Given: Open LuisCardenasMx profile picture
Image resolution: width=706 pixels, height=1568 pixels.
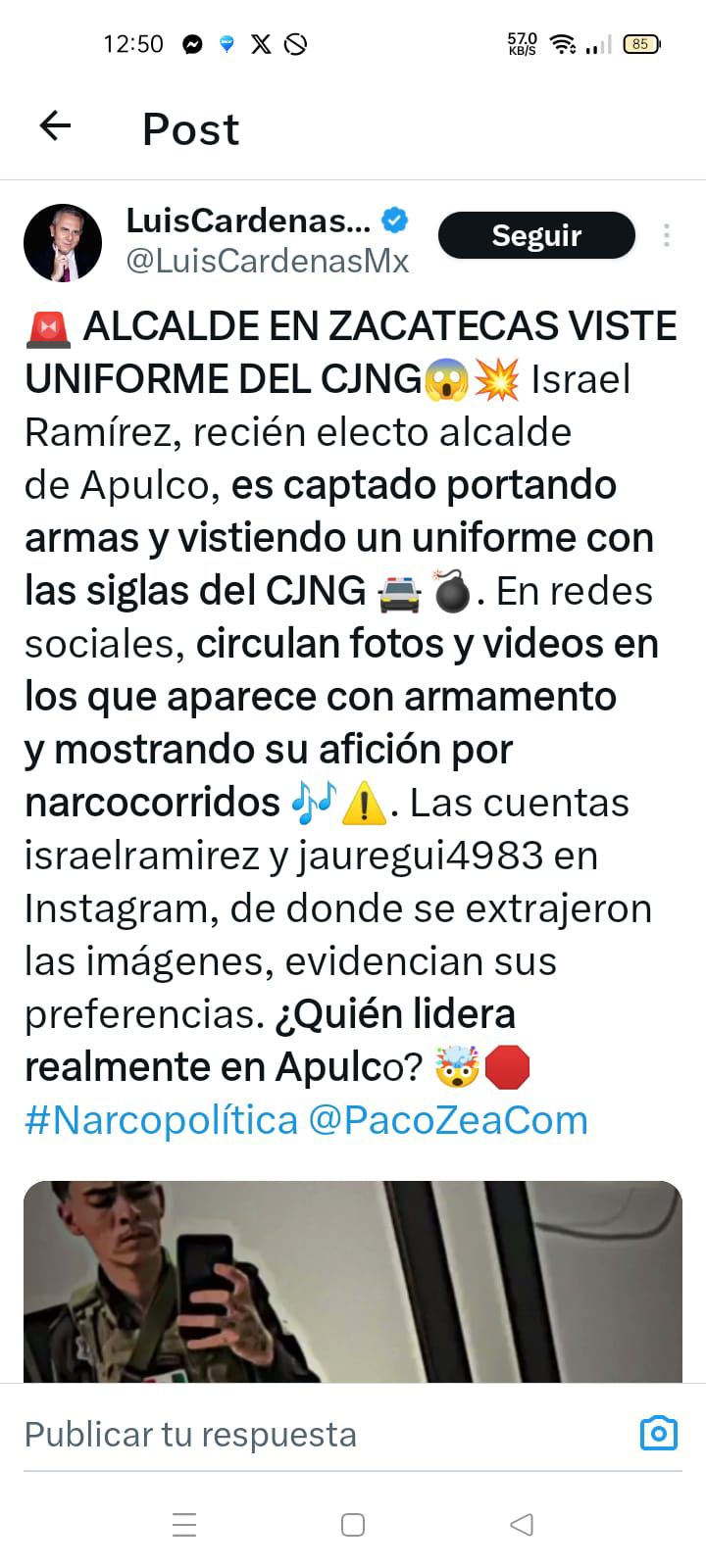Looking at the screenshot, I should click(63, 242).
